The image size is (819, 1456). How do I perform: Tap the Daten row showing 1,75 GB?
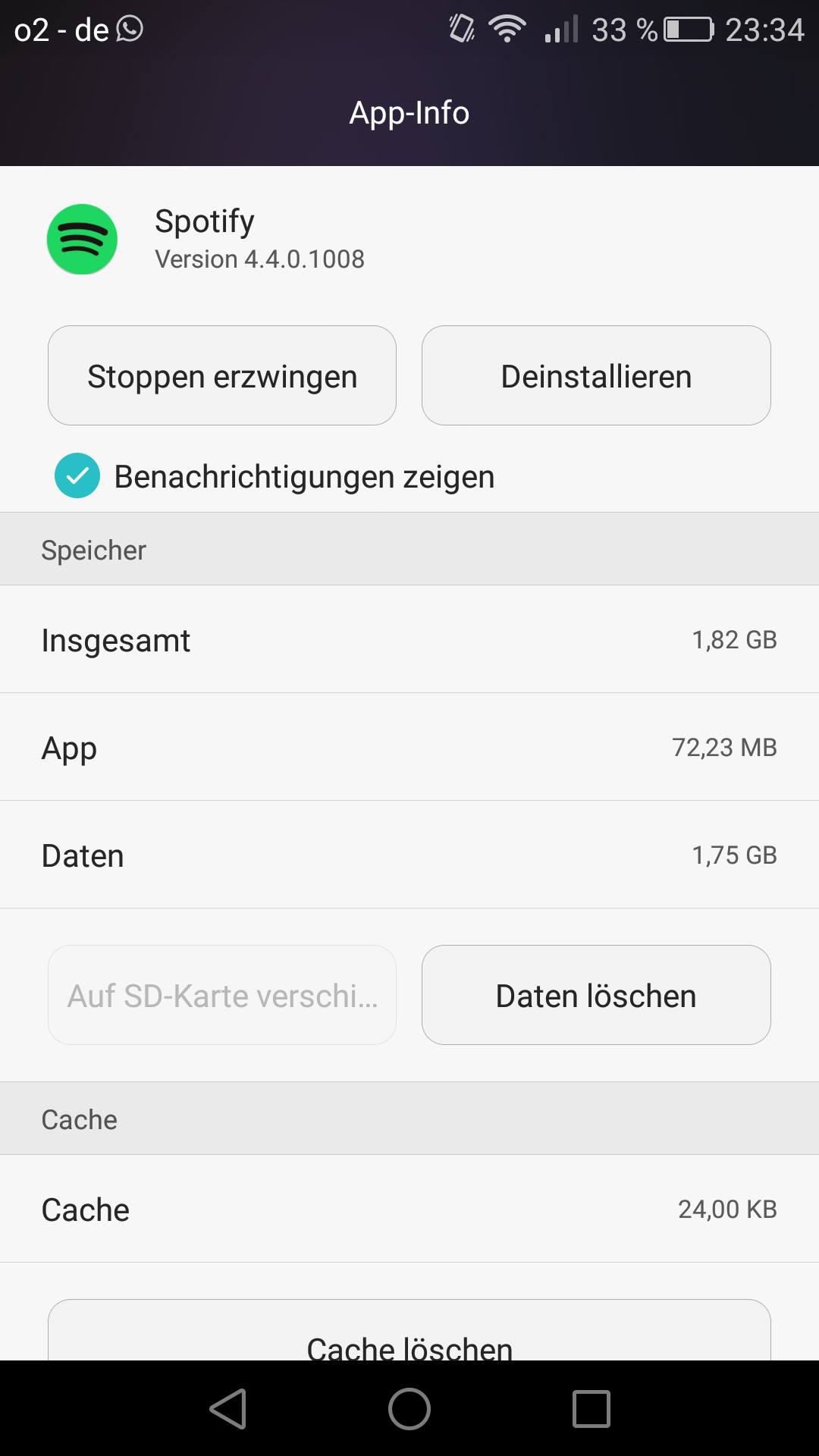(x=409, y=855)
